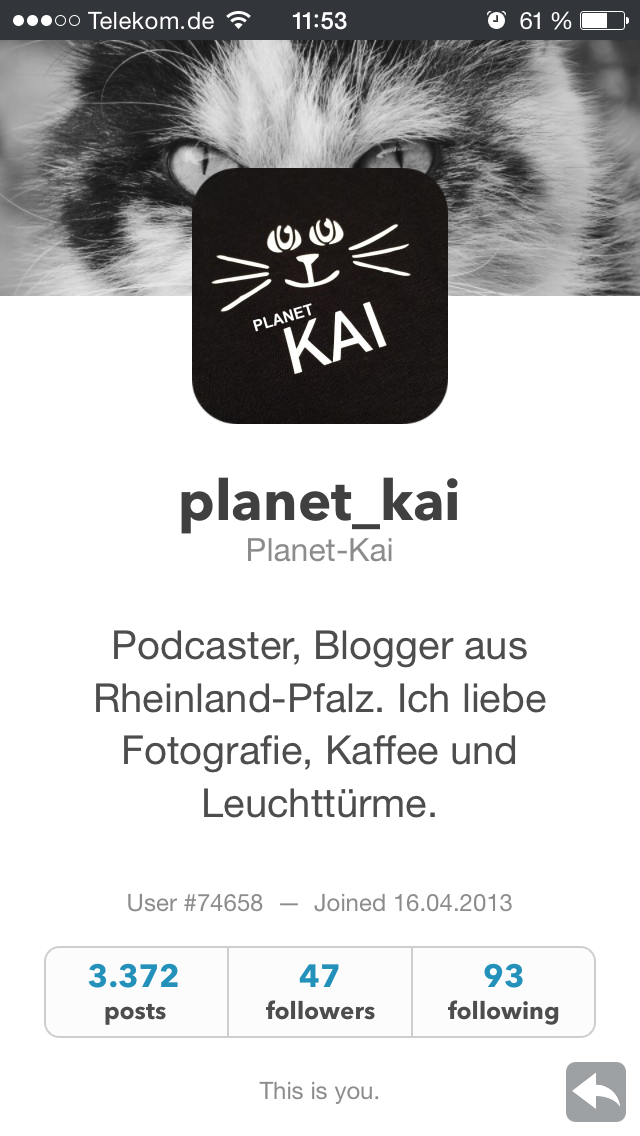640x1136 pixels.
Task: Open the Planet Kai profile avatar
Action: point(319,296)
